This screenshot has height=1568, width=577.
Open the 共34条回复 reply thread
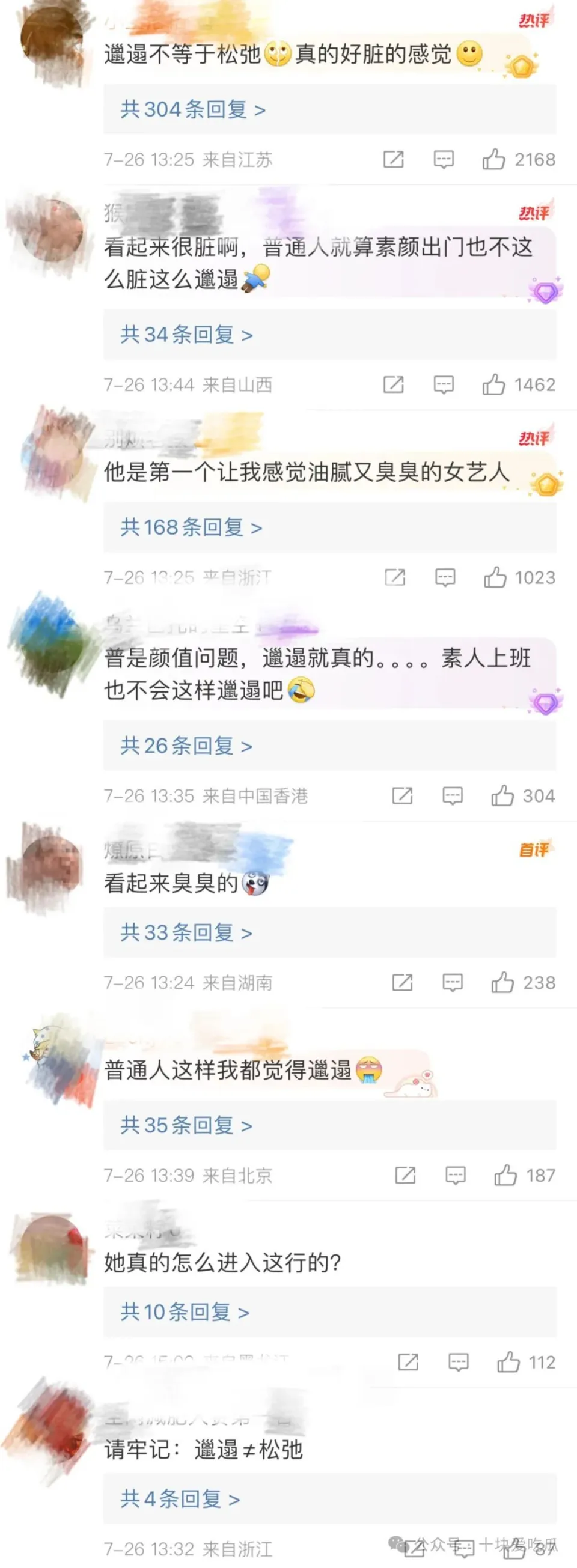(186, 334)
